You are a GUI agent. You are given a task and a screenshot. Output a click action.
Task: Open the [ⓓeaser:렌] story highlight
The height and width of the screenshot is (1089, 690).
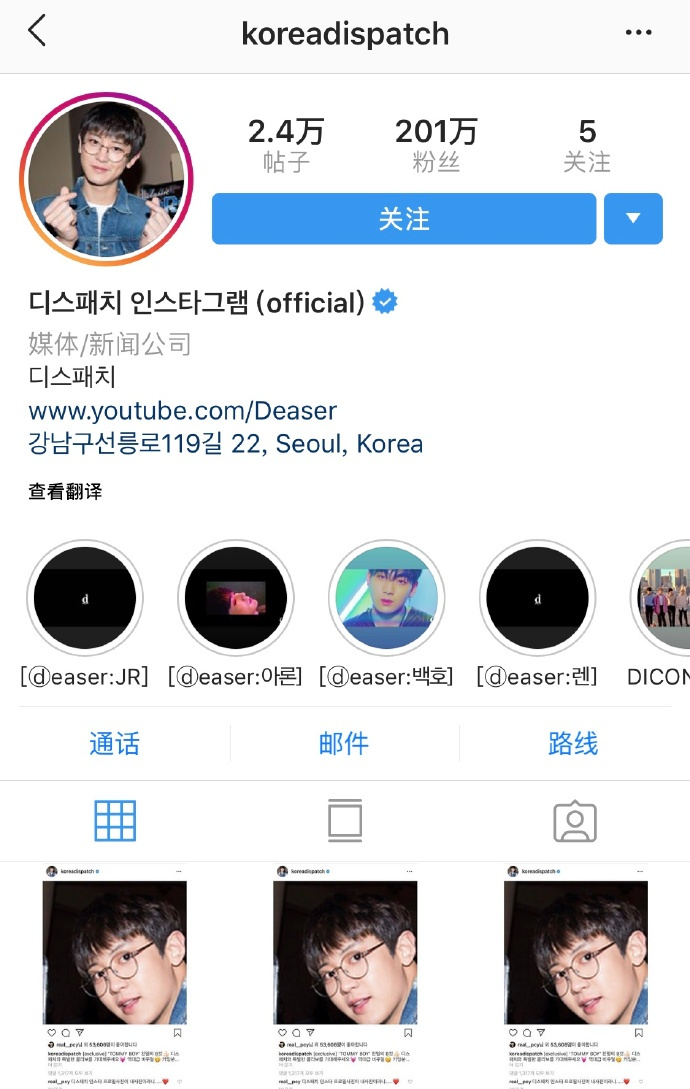[538, 599]
